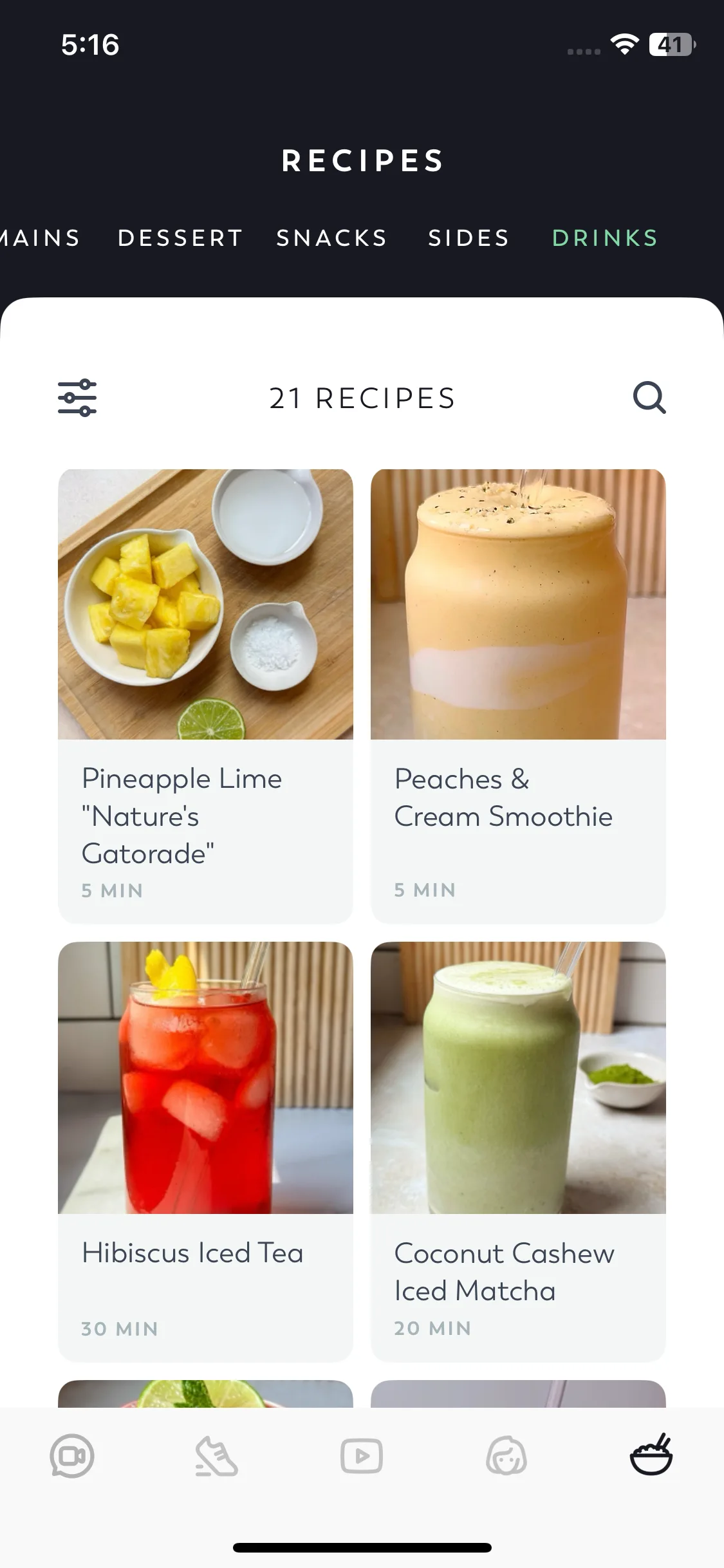724x1568 pixels.
Task: View the Coconut Cashew Iced Matcha recipe
Action: click(518, 1152)
